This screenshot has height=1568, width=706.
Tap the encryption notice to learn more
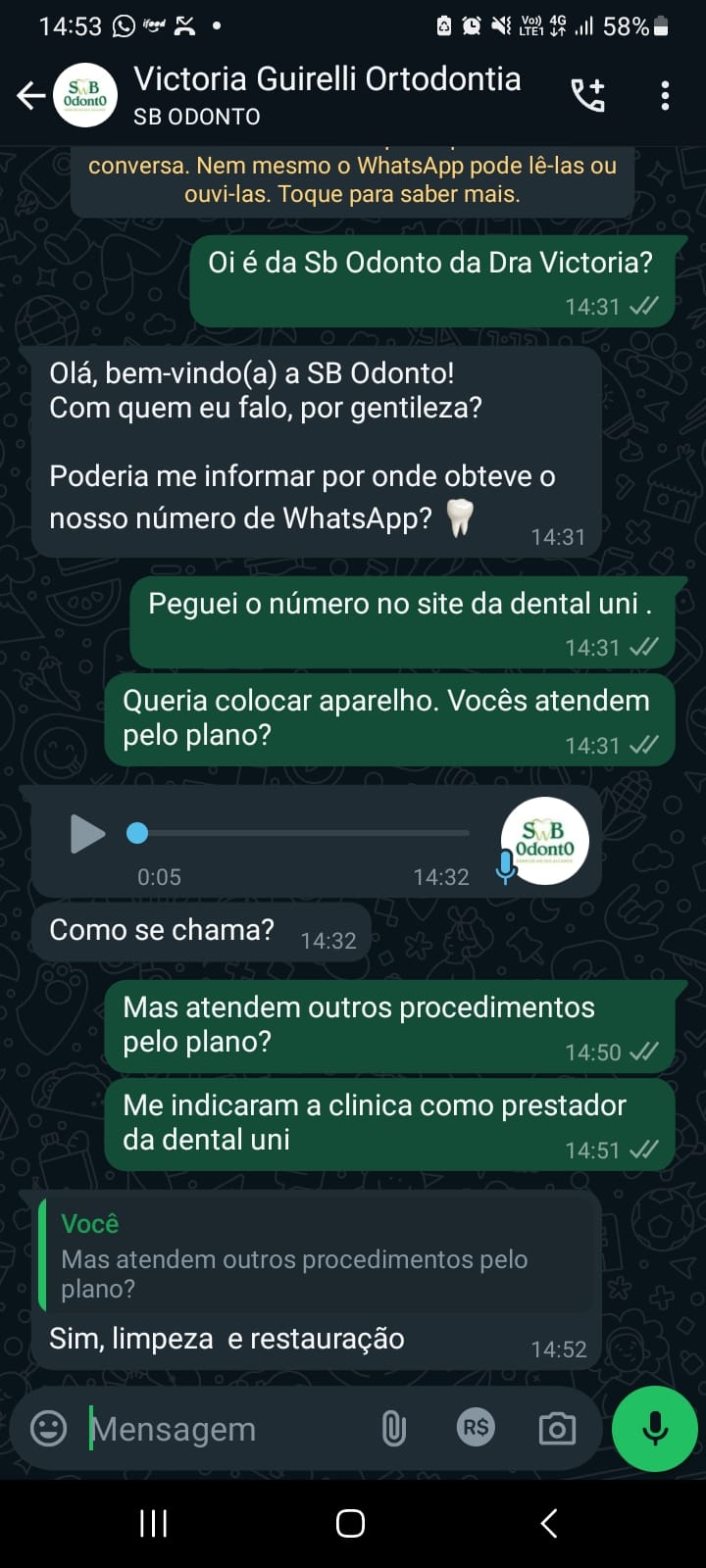(x=352, y=180)
